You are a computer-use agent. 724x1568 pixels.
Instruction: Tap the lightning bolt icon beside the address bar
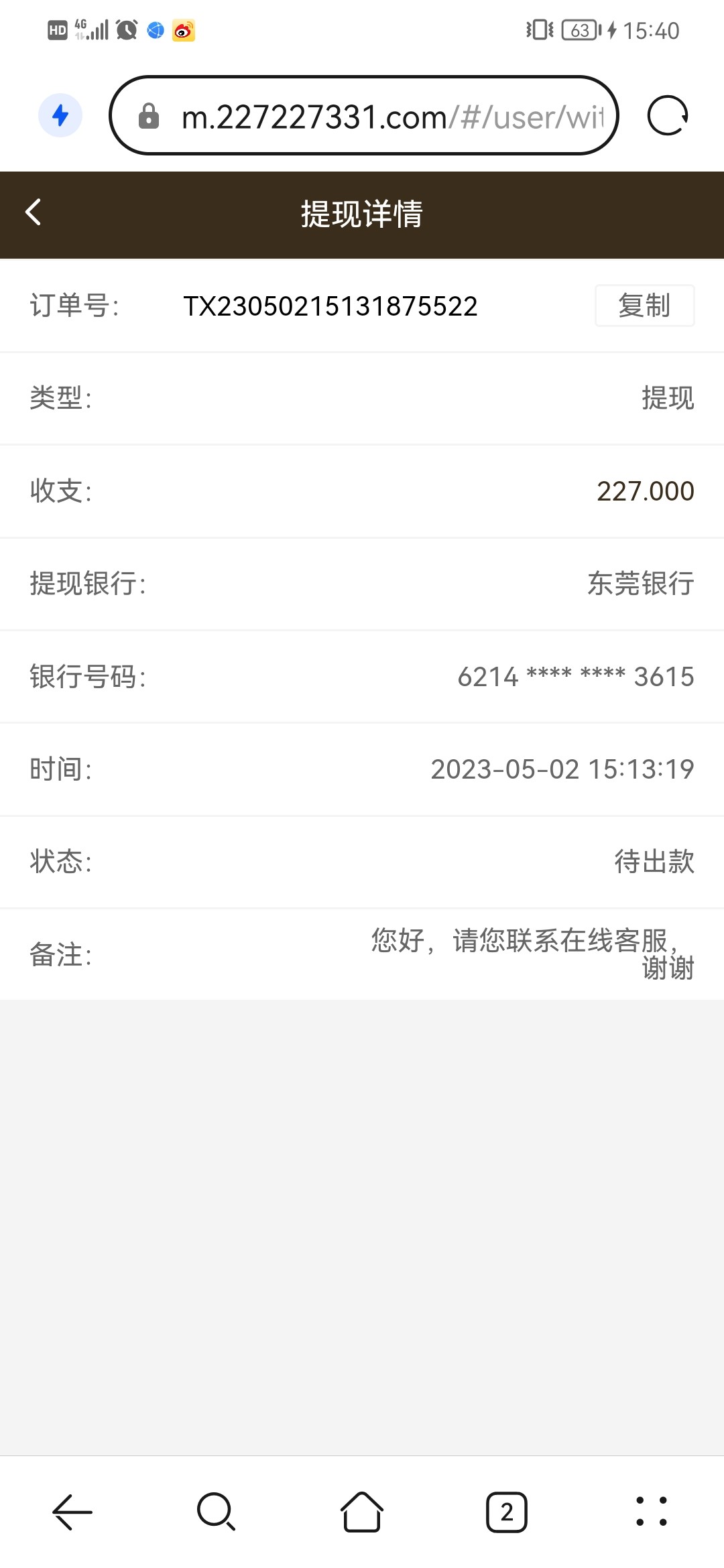[60, 115]
